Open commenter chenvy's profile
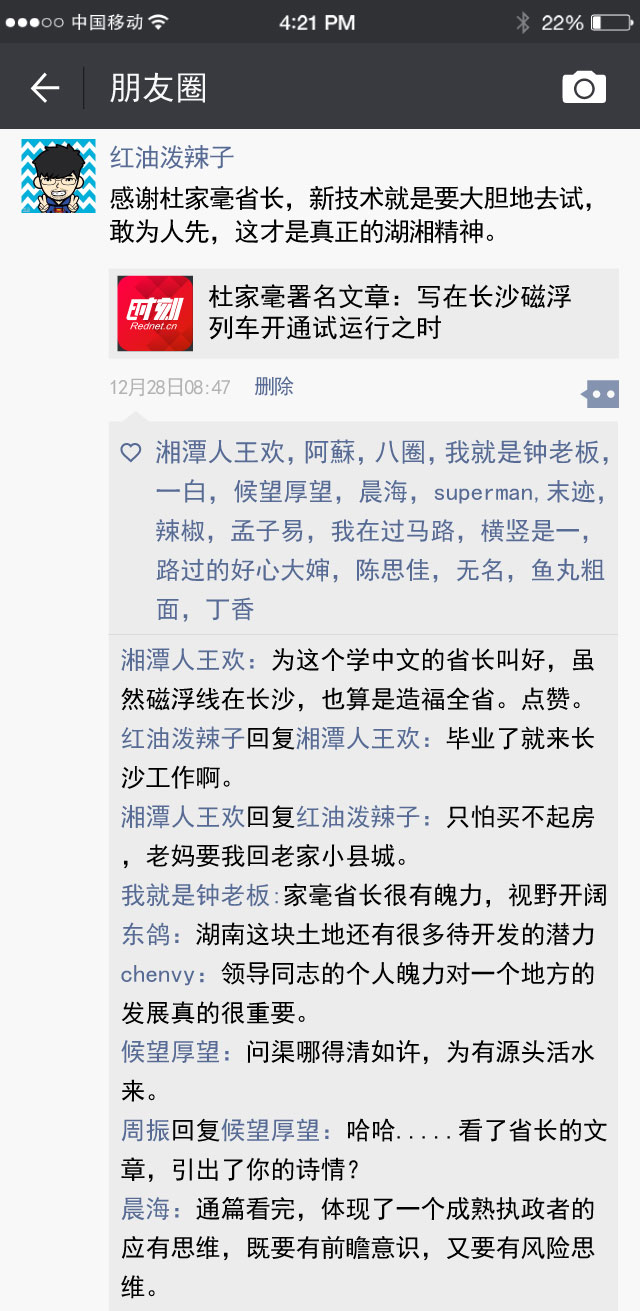Viewport: 640px width, 1311px height. tap(162, 973)
